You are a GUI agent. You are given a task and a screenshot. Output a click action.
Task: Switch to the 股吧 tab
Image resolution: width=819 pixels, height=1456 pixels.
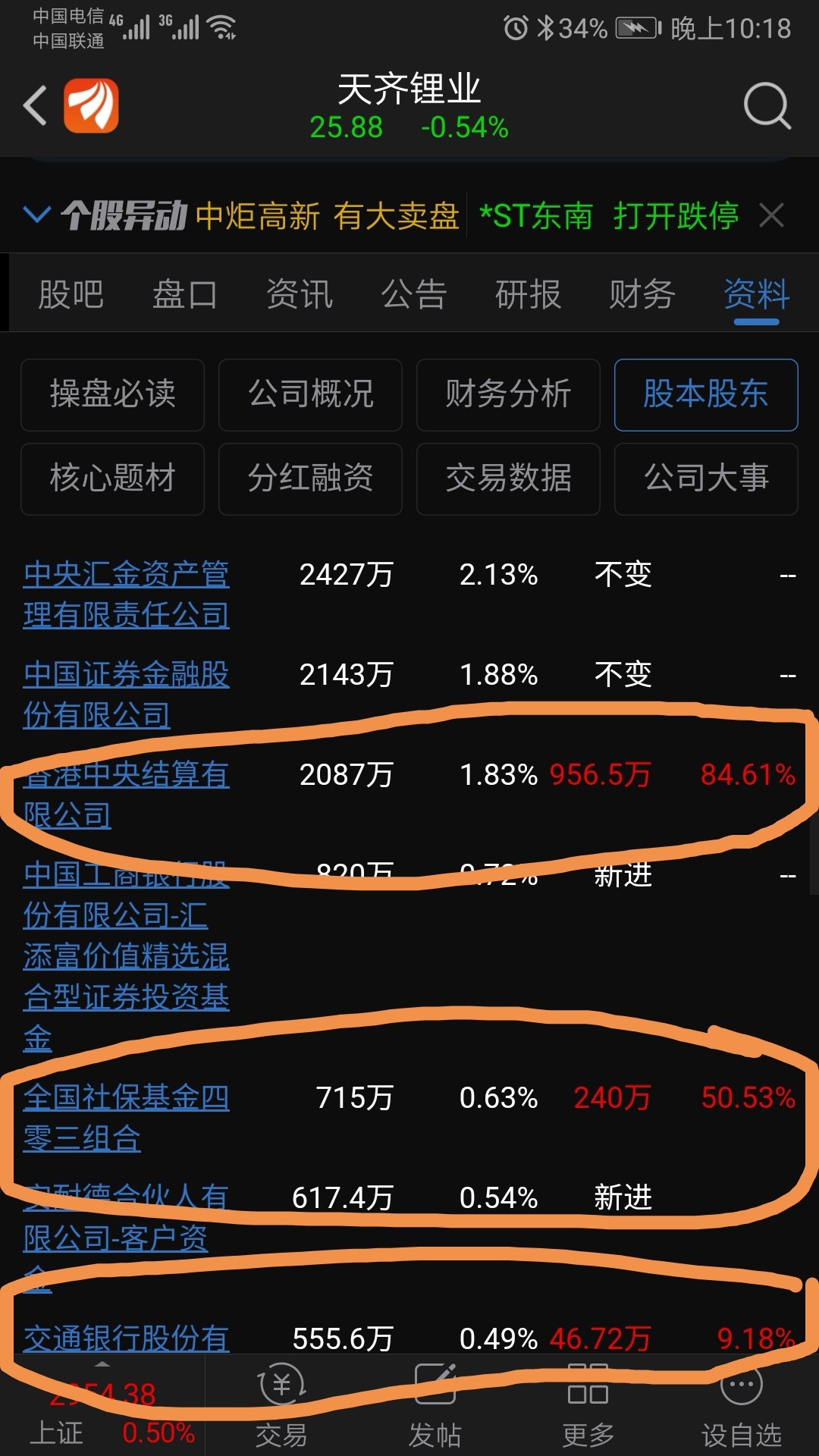(x=71, y=294)
